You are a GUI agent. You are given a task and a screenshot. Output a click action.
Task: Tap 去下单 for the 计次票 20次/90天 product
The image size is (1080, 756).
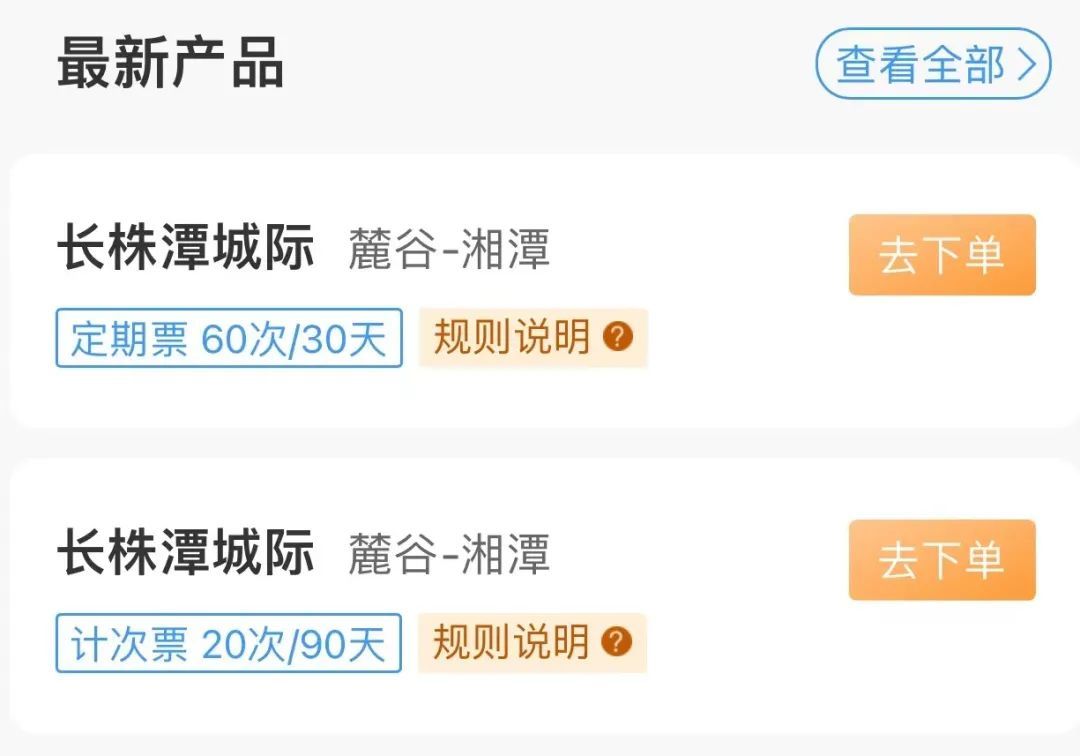[x=941, y=560]
